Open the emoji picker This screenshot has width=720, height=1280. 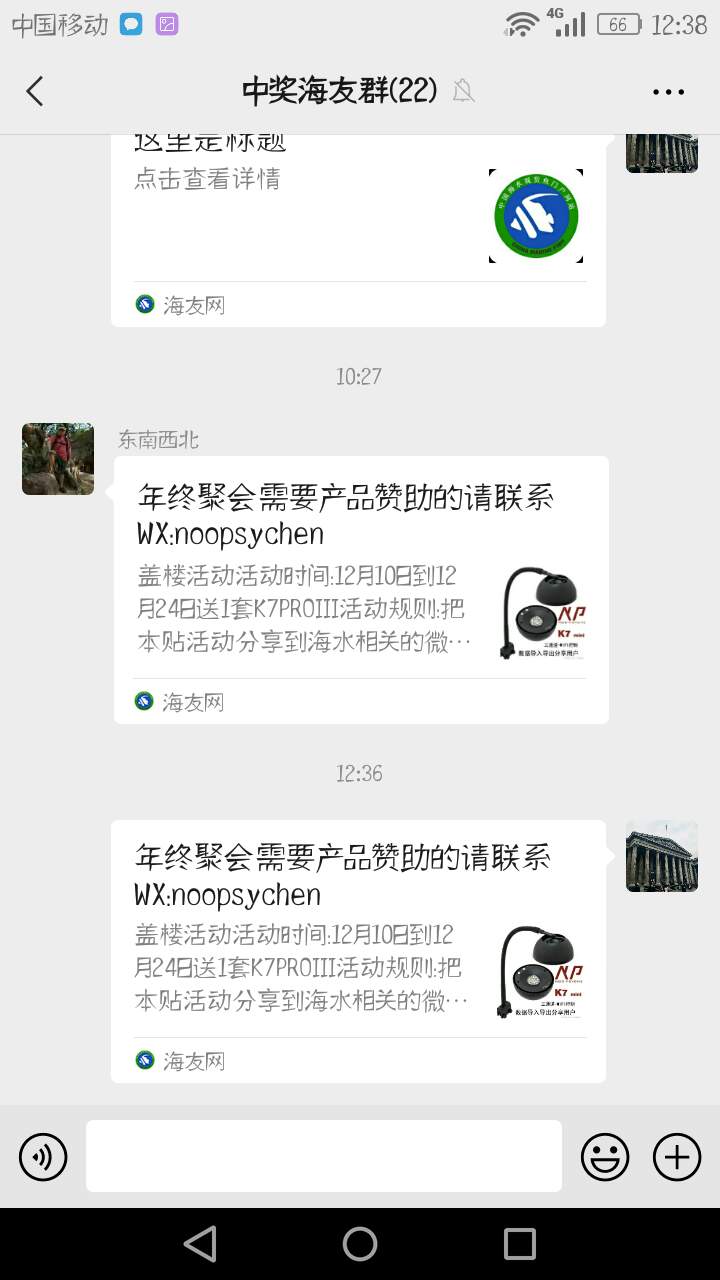click(x=605, y=1157)
